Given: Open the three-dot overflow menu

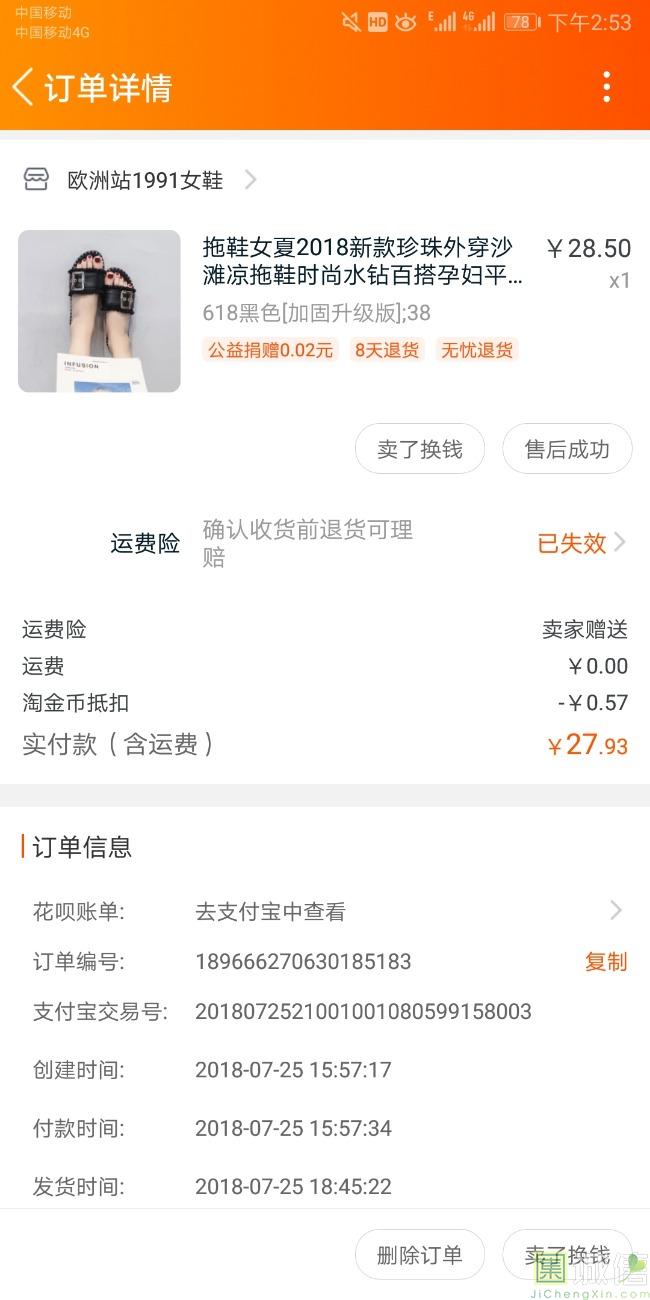Looking at the screenshot, I should [x=606, y=87].
